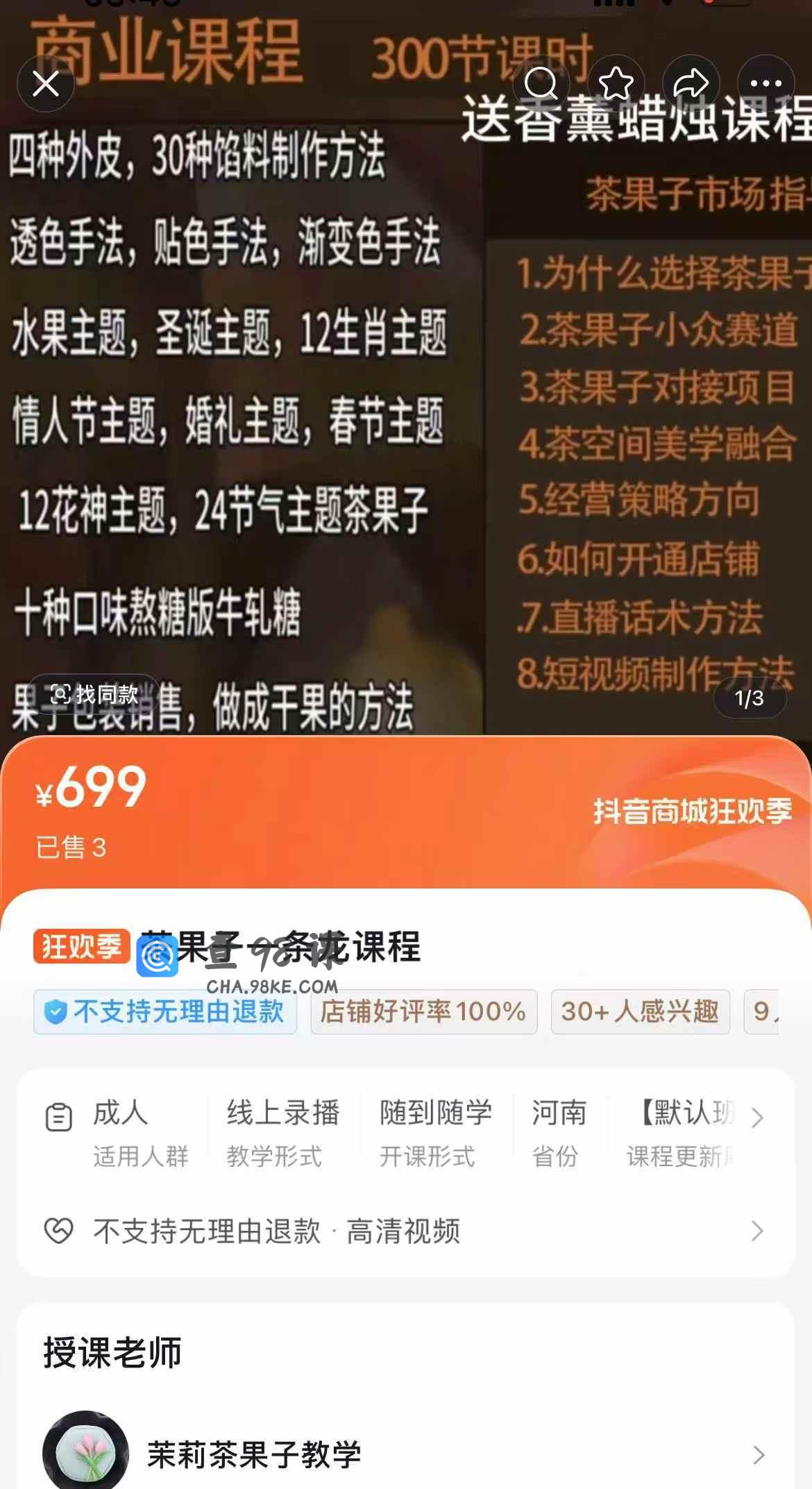Close the product detail page
The height and width of the screenshot is (1489, 812).
click(x=46, y=84)
